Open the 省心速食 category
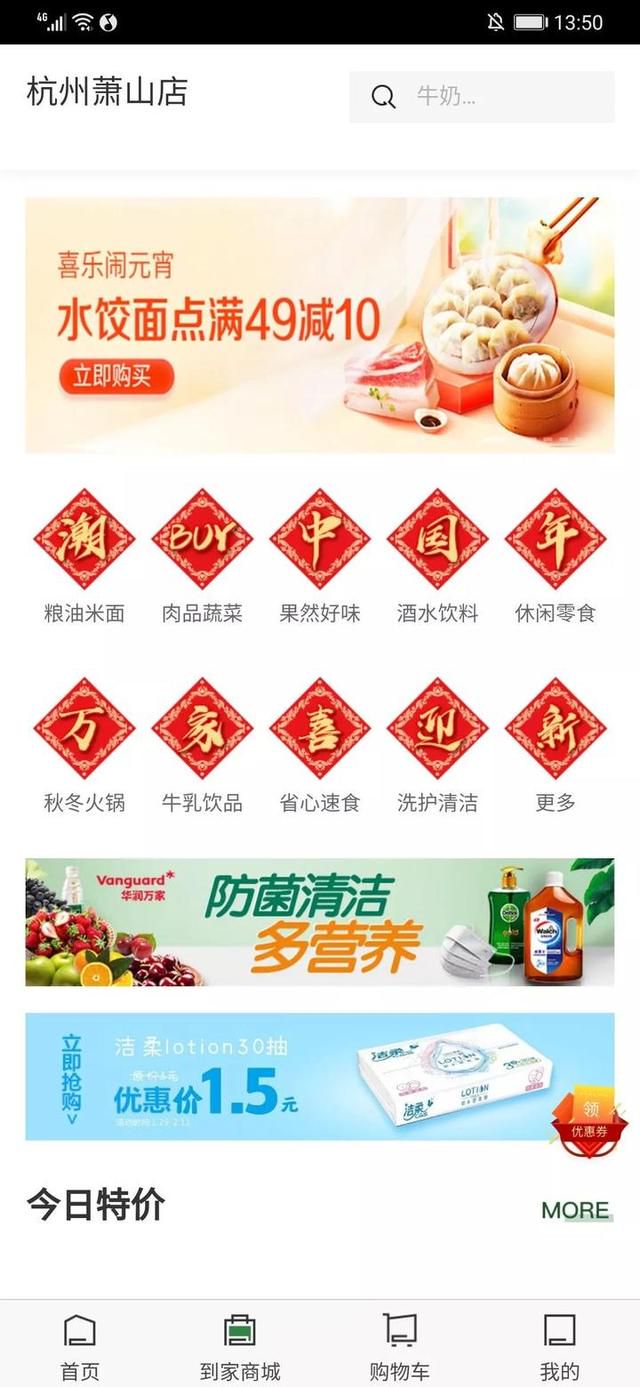Image resolution: width=640 pixels, height=1387 pixels. (x=320, y=745)
